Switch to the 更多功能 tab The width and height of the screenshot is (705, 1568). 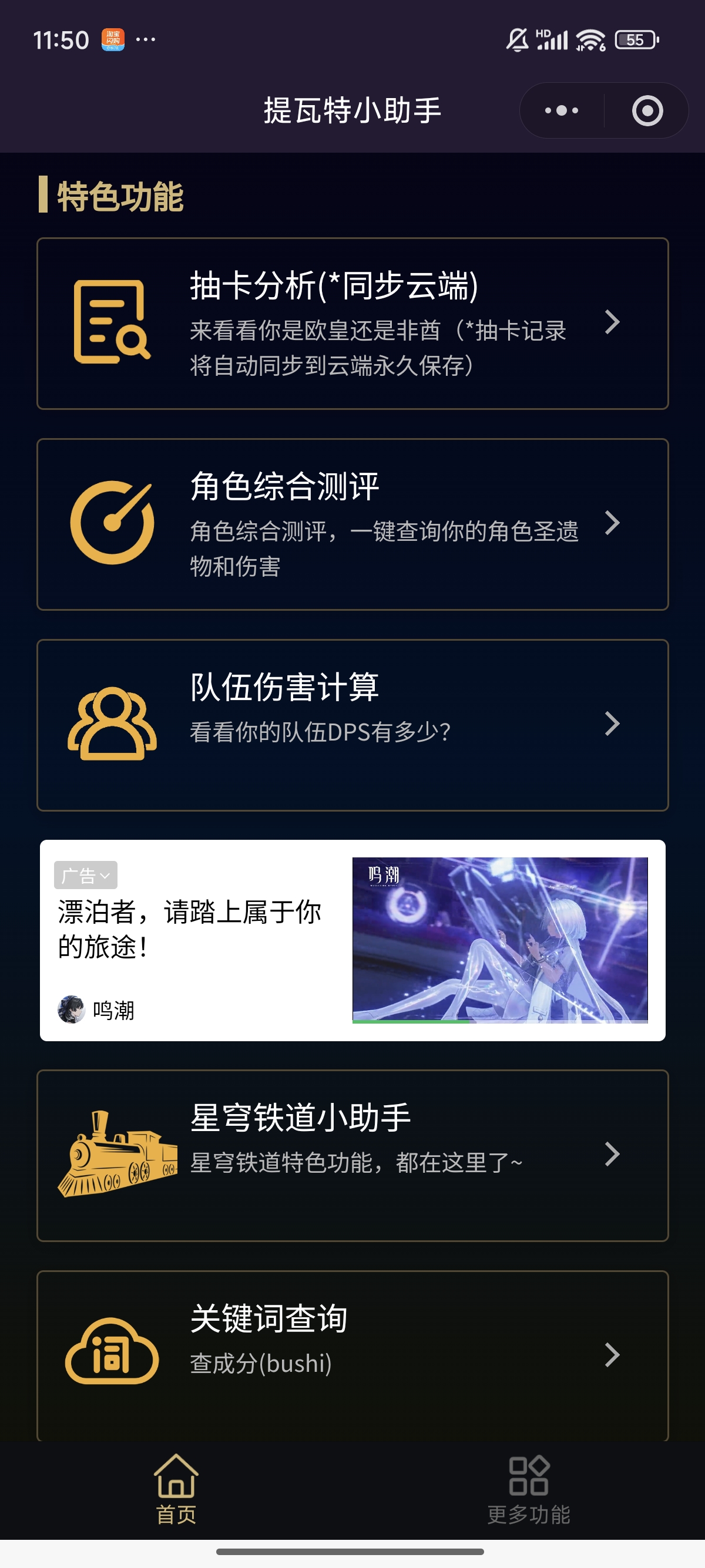(x=528, y=1489)
